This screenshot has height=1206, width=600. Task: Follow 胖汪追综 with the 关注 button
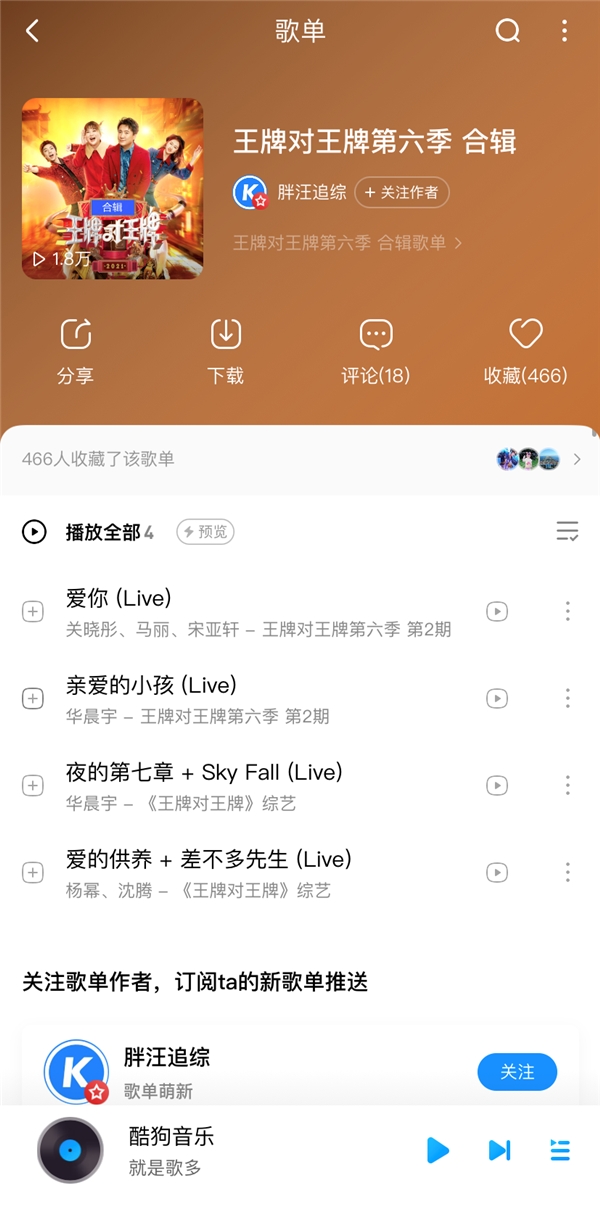tap(517, 1072)
